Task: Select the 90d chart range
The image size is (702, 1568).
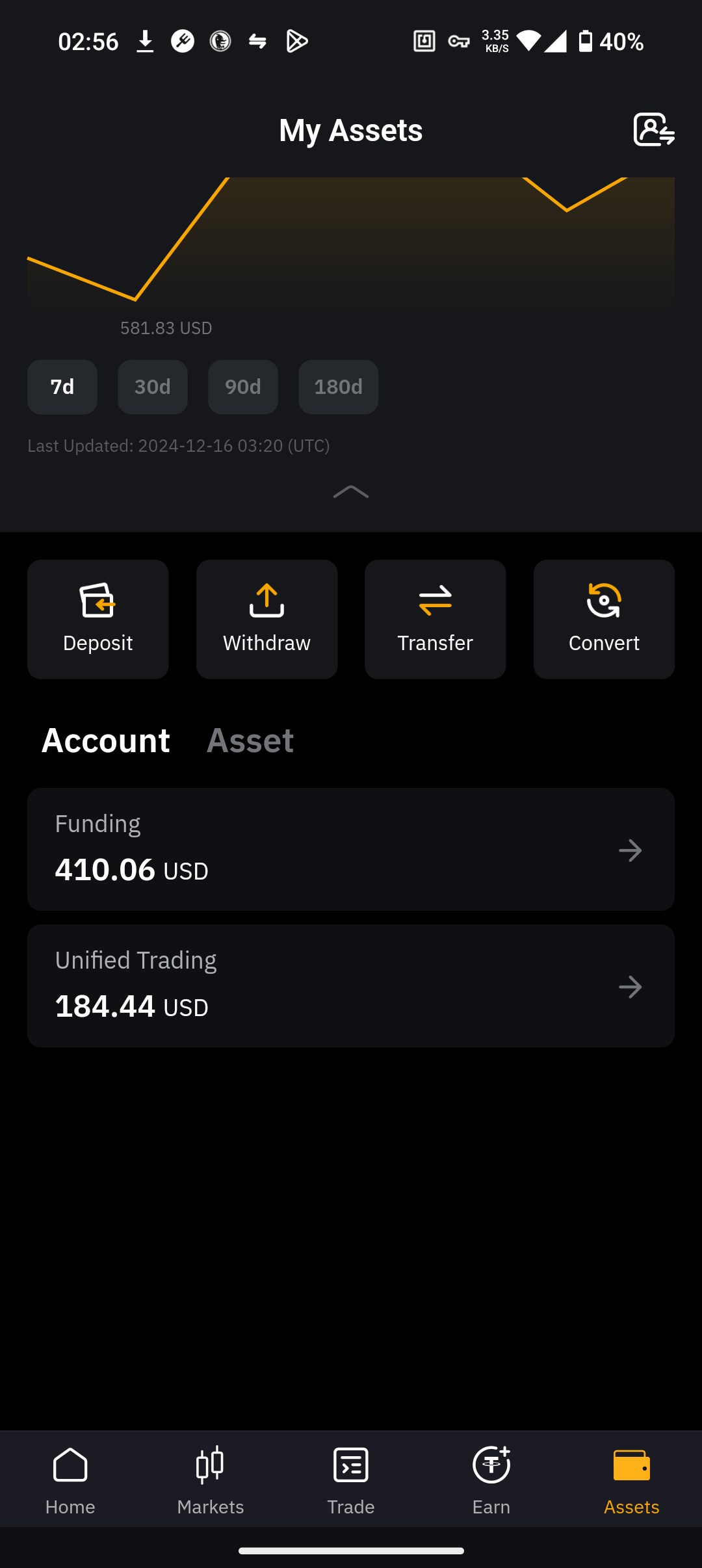Action: point(243,387)
